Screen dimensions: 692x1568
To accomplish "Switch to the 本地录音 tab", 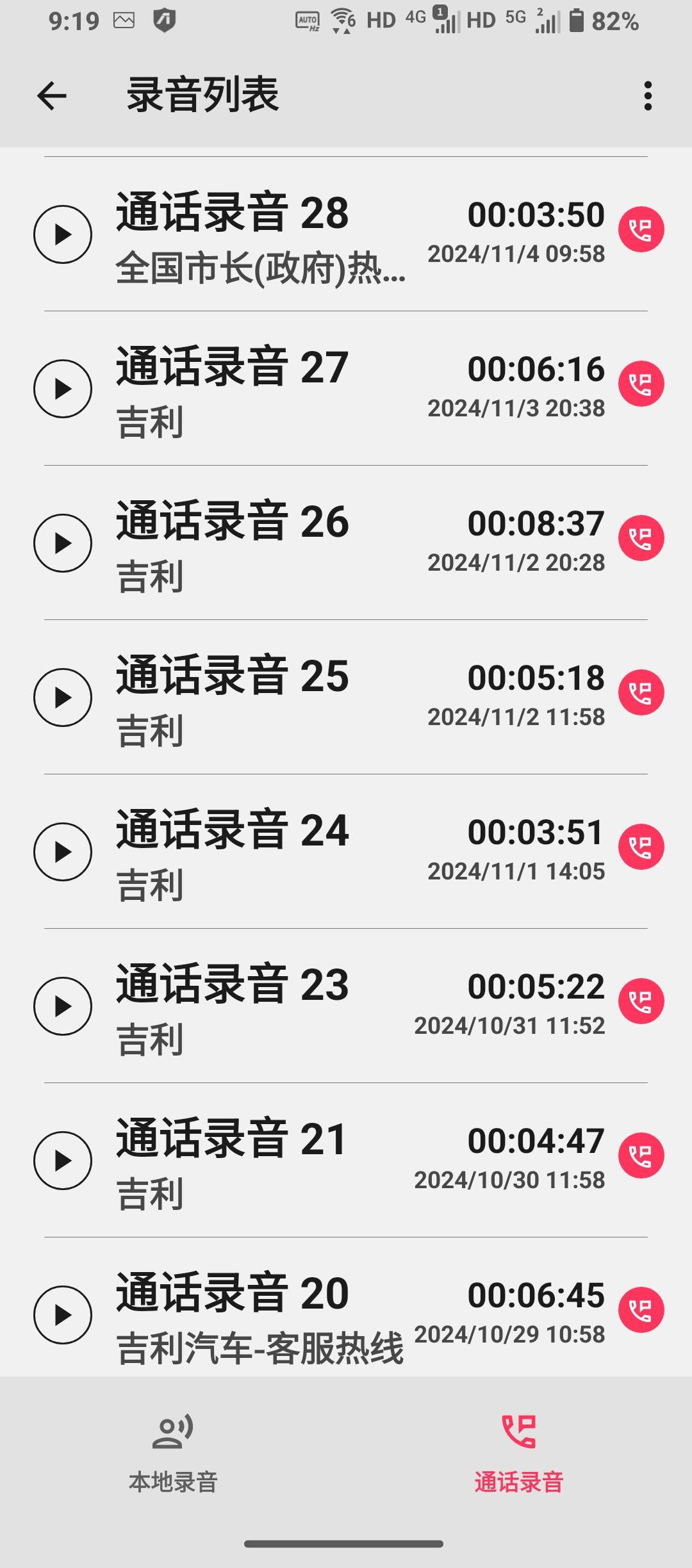I will 173,1455.
